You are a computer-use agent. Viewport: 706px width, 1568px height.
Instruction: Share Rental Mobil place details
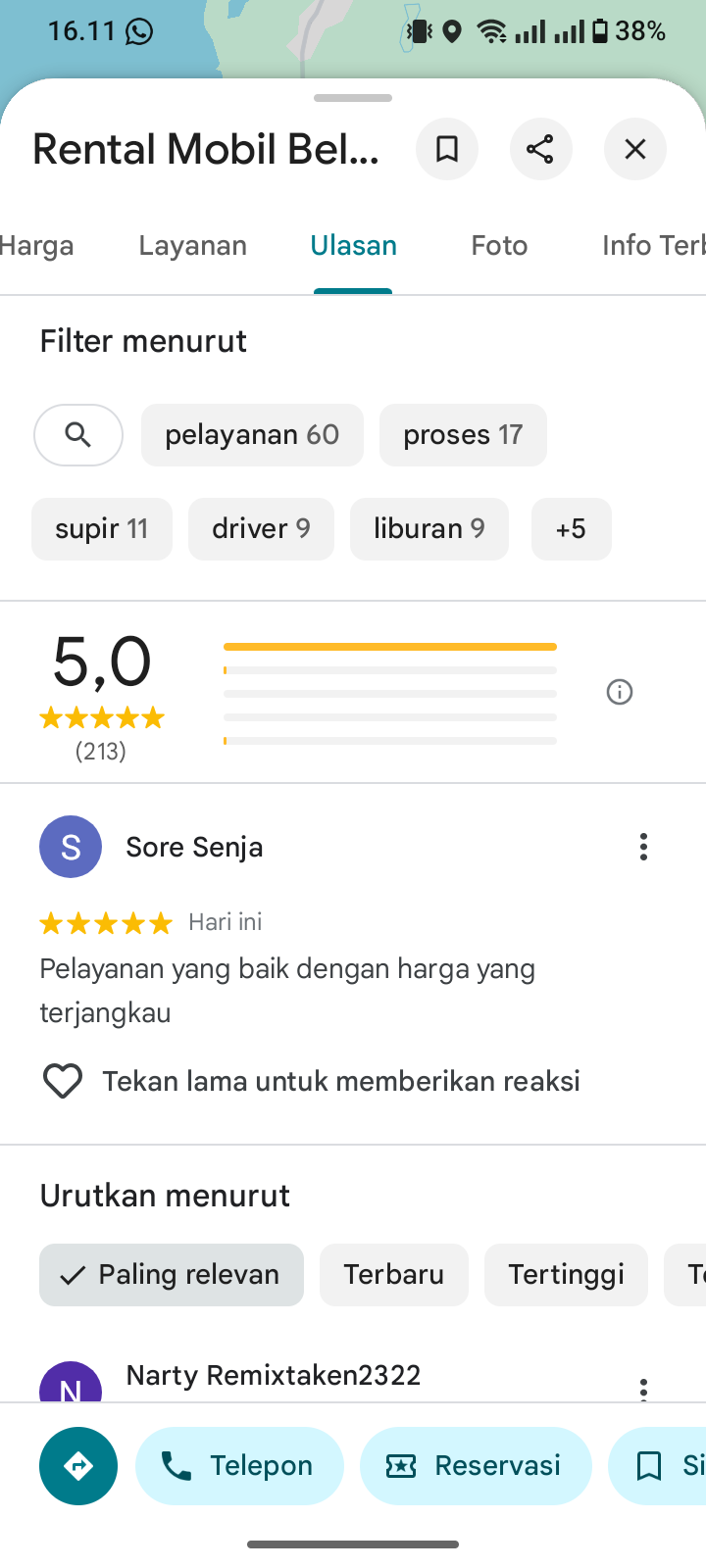coord(540,149)
